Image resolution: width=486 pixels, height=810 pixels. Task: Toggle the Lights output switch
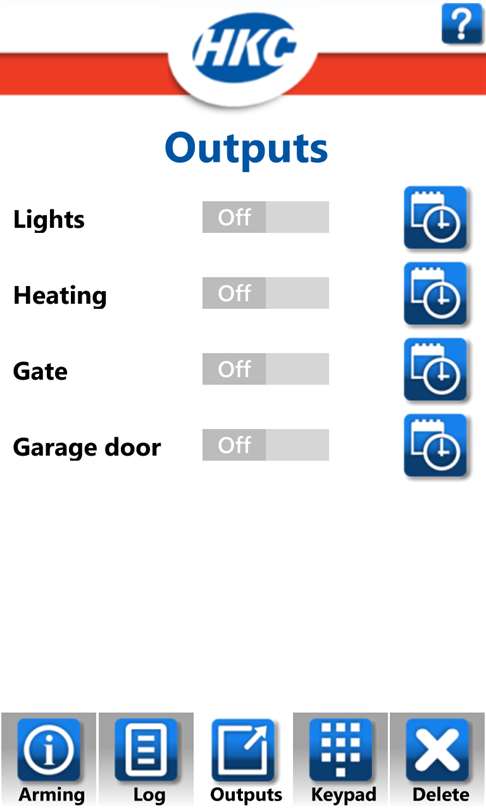pyautogui.click(x=265, y=217)
